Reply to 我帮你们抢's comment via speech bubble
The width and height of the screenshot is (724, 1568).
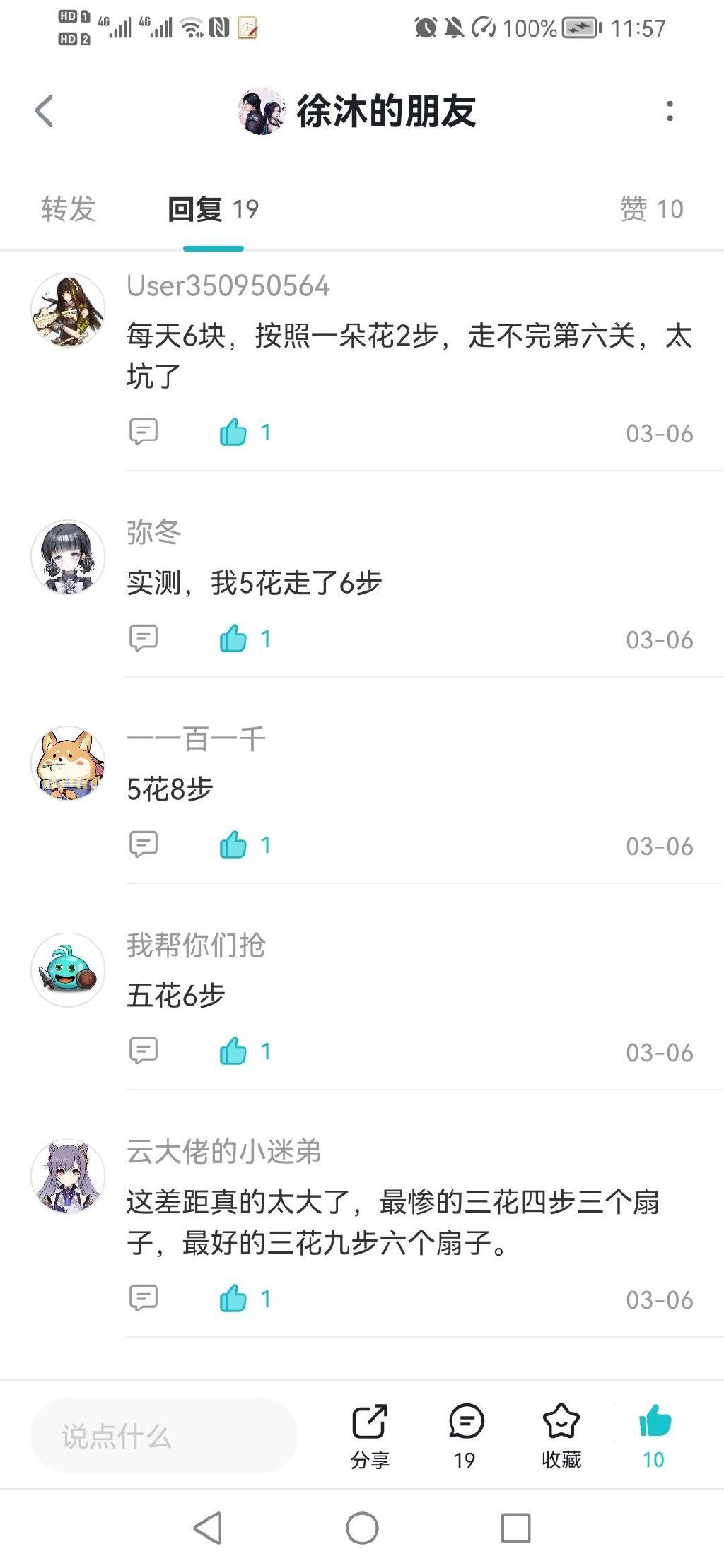pos(144,1051)
